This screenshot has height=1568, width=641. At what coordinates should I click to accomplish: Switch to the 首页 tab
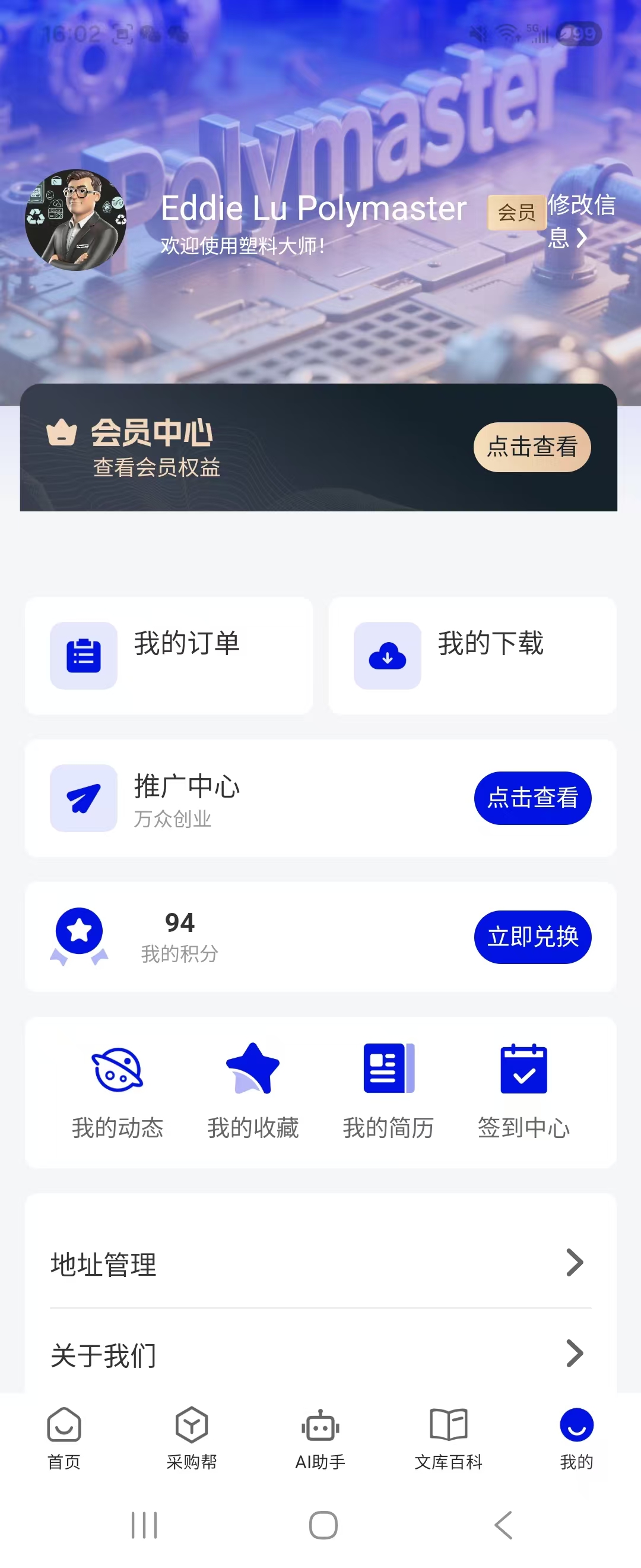point(64,1438)
